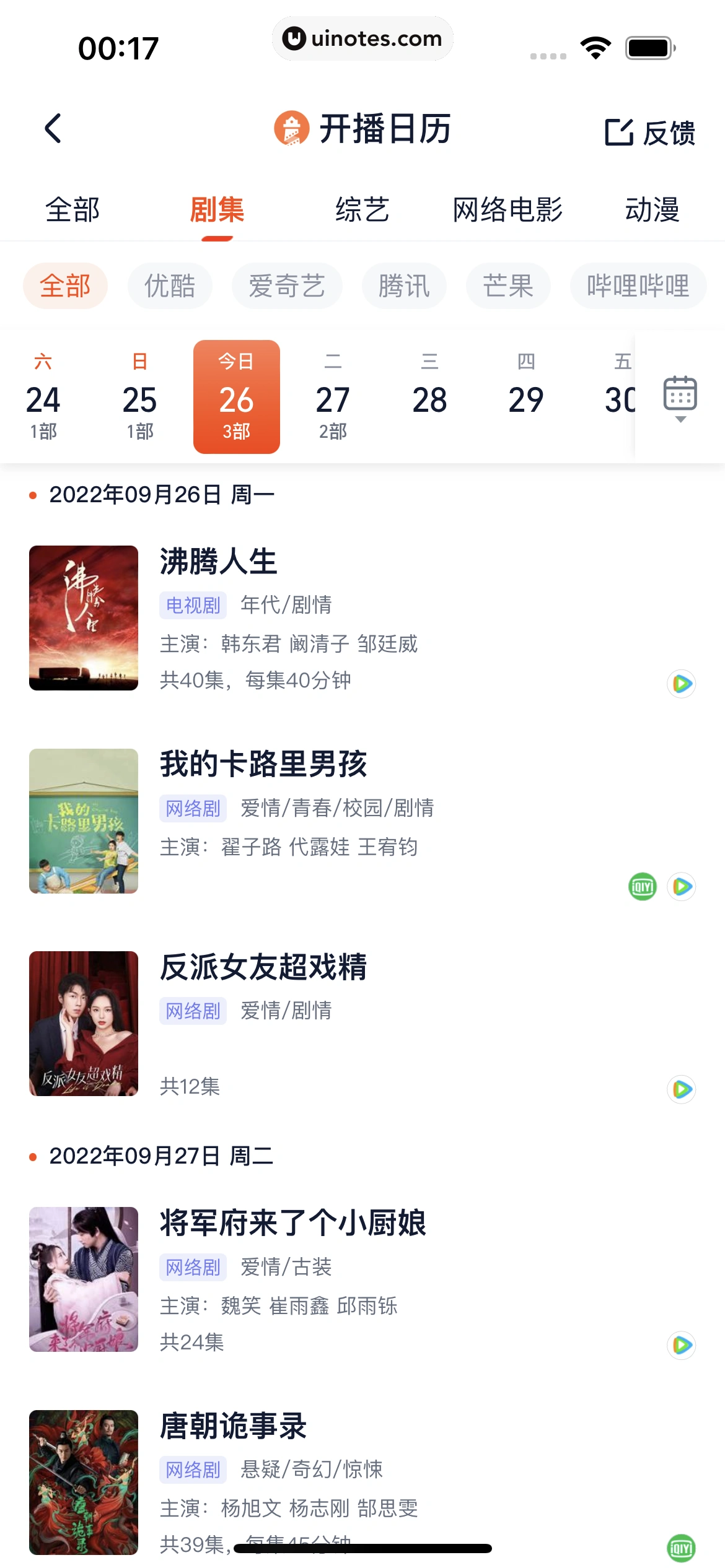Switch to the 综艺 tab
Screen dimensions: 725x1568
tap(362, 210)
